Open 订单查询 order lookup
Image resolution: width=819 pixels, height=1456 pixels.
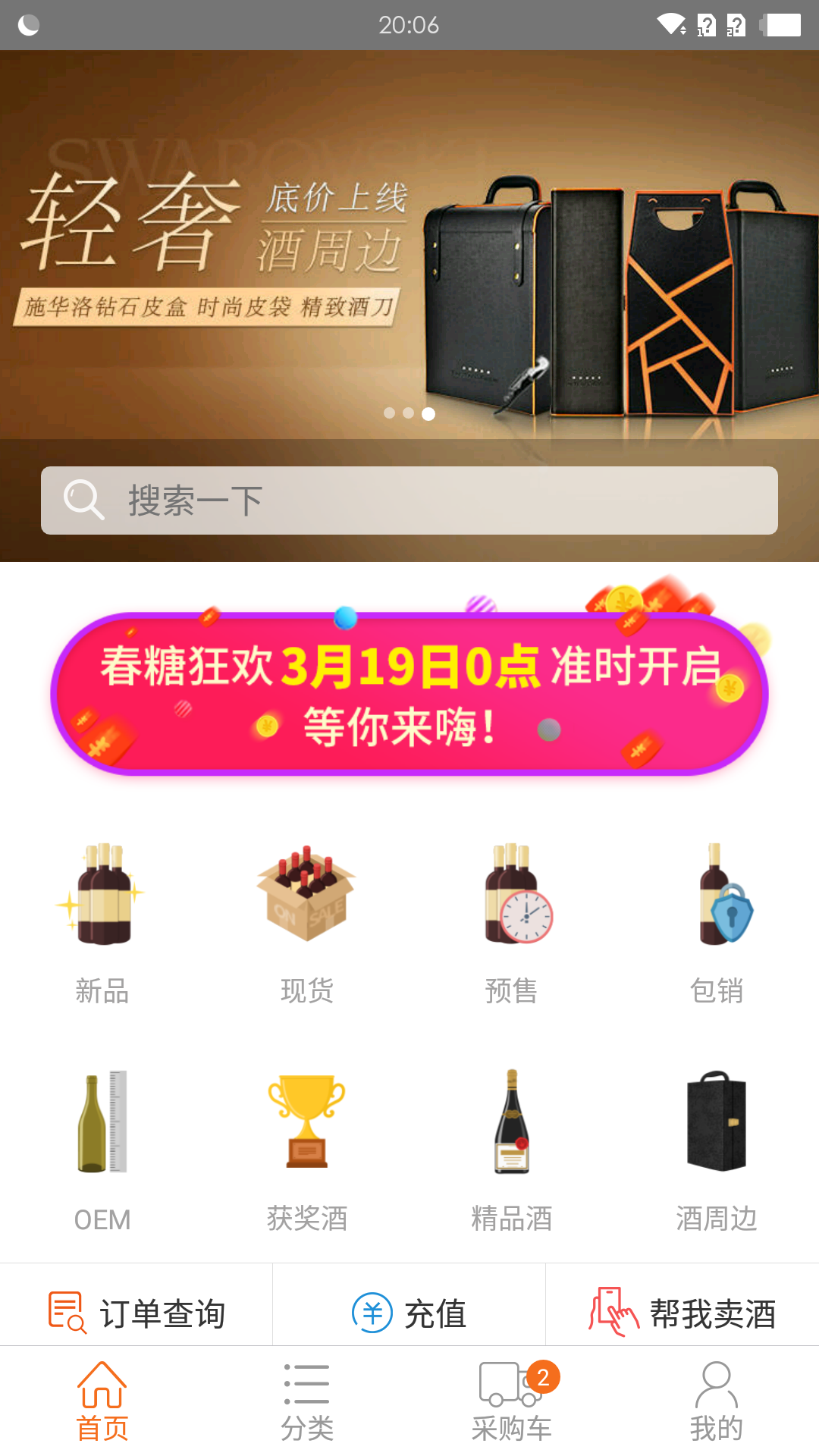point(136,1313)
